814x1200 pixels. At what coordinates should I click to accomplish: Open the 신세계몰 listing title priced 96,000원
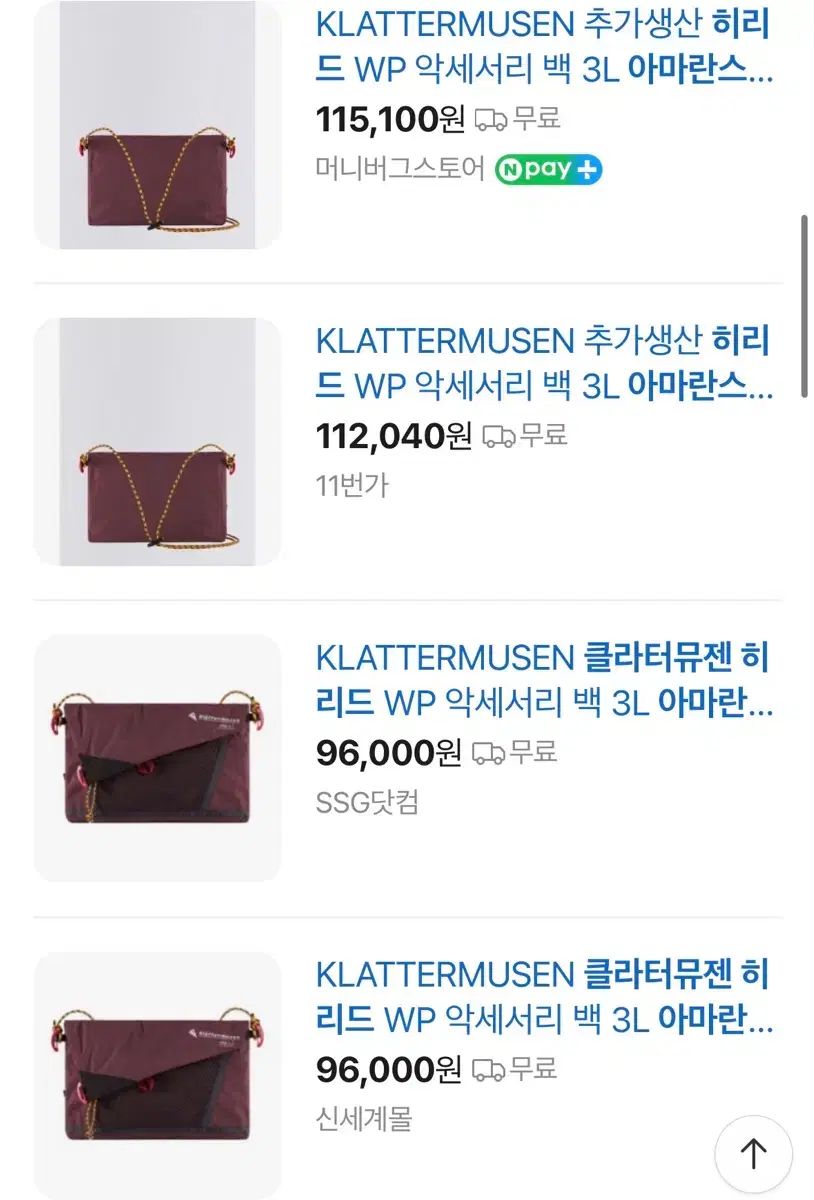[544, 997]
